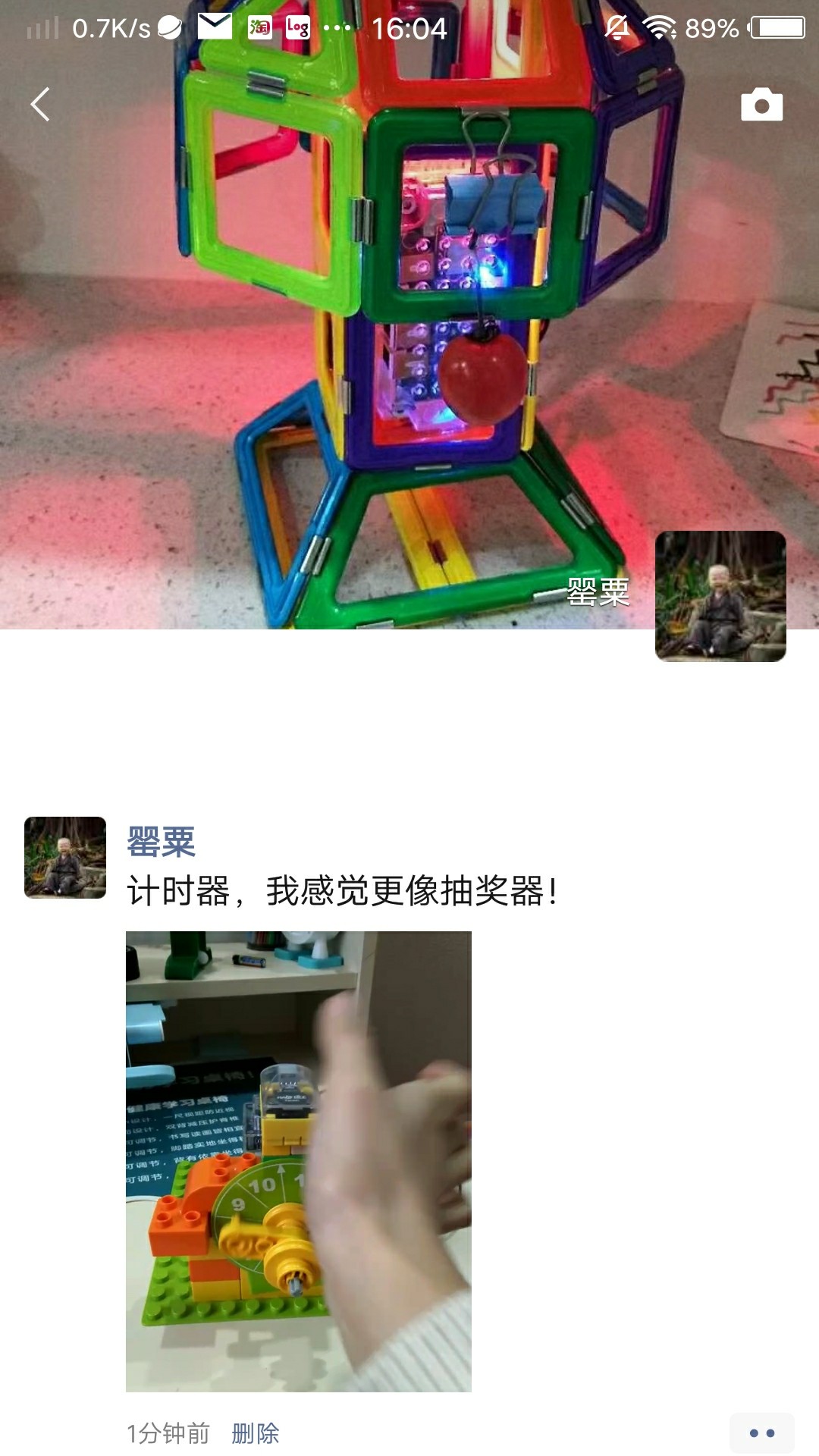819x1456 pixels.
Task: Delete this post via 删除
Action: (256, 1433)
